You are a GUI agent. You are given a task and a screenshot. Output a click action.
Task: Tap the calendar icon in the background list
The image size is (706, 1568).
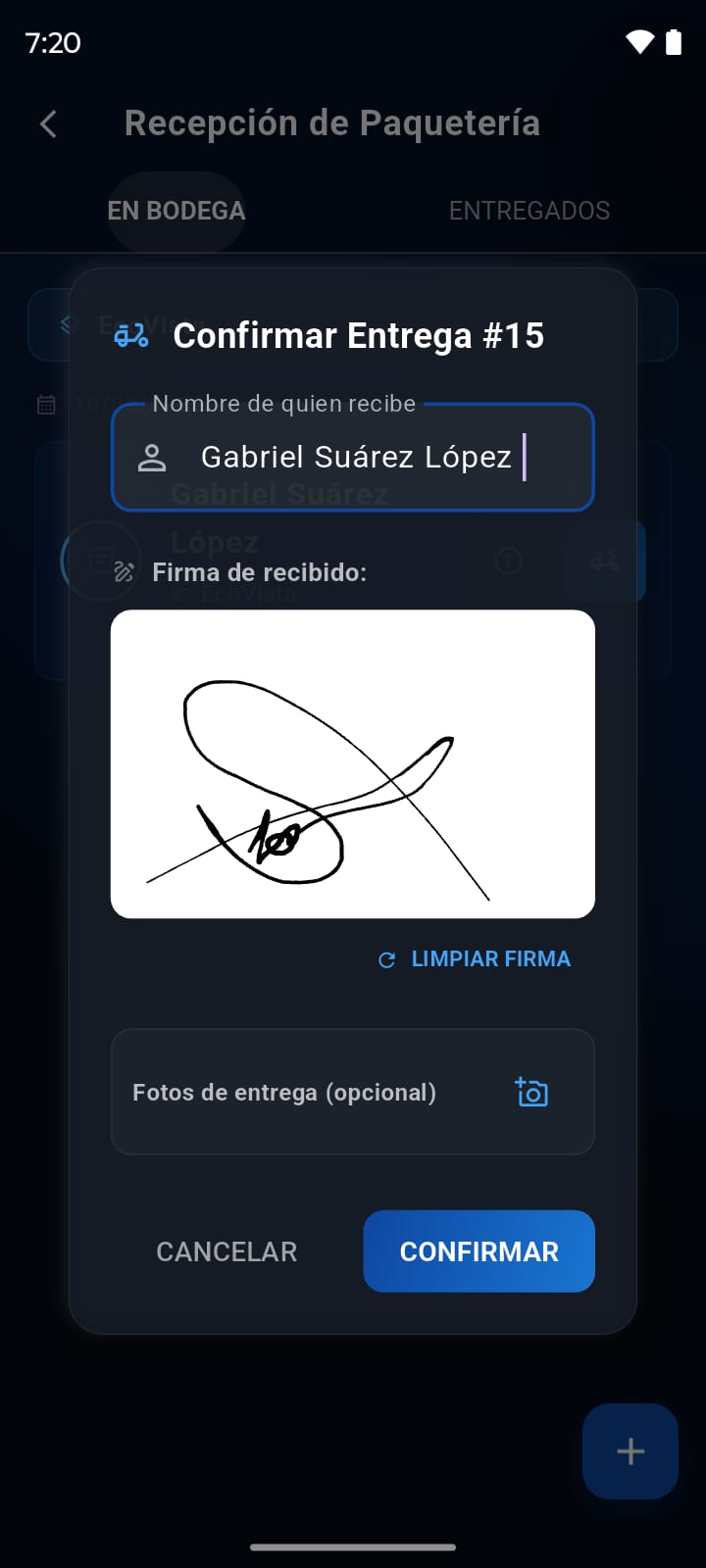pyautogui.click(x=46, y=404)
